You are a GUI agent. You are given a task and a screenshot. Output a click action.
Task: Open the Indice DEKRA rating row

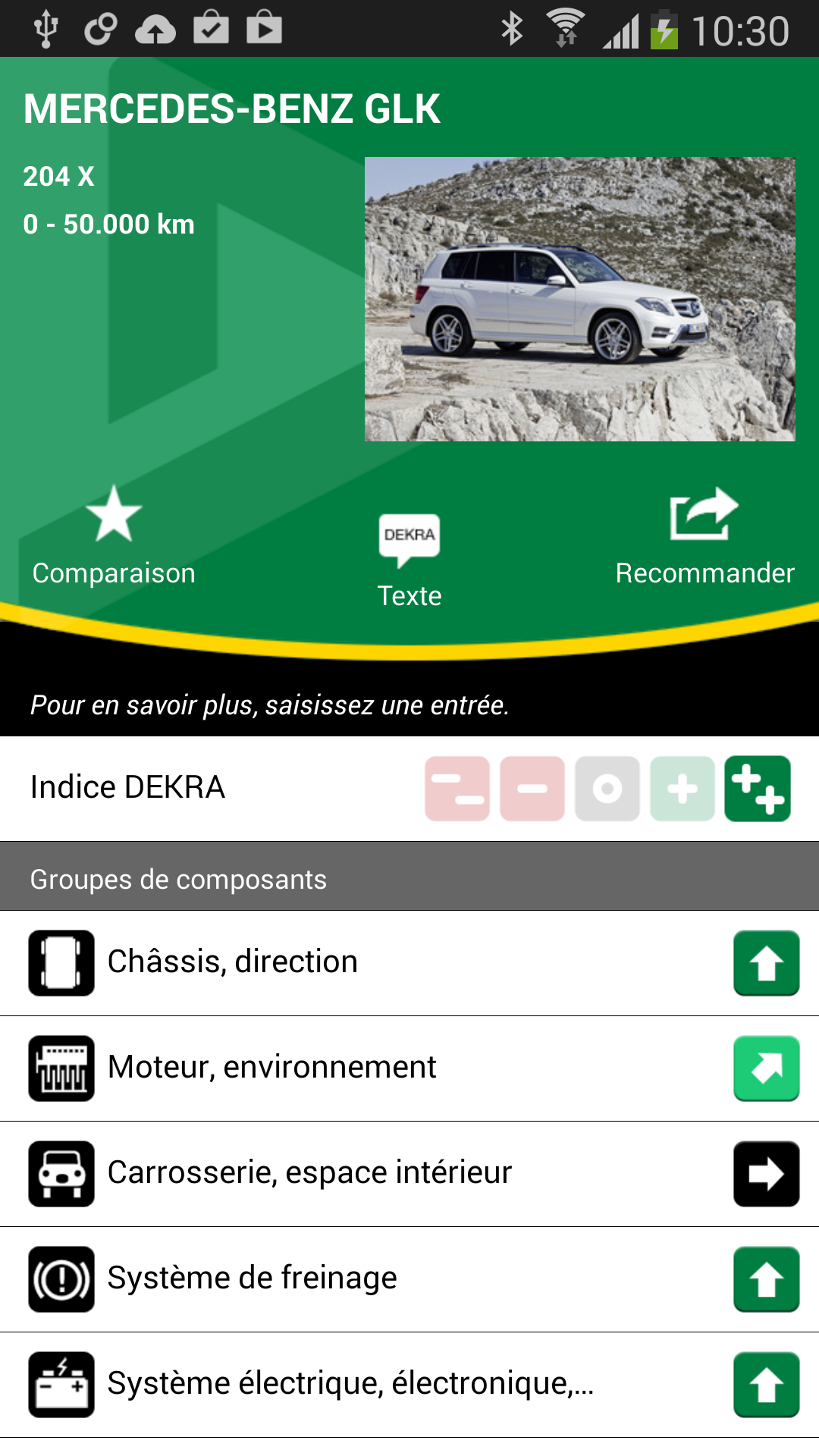pyautogui.click(x=409, y=788)
